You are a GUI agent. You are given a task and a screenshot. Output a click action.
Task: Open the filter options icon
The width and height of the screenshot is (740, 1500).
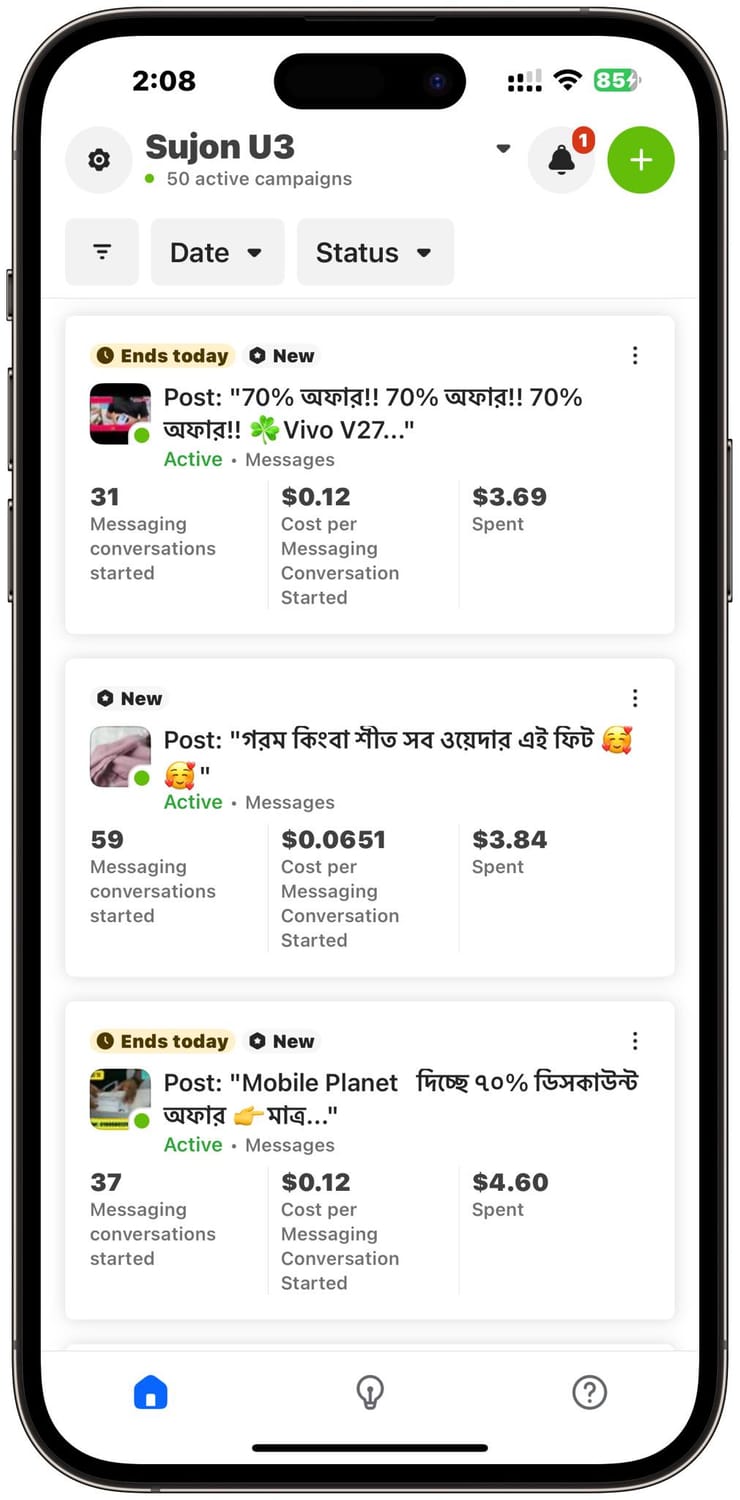tap(102, 252)
